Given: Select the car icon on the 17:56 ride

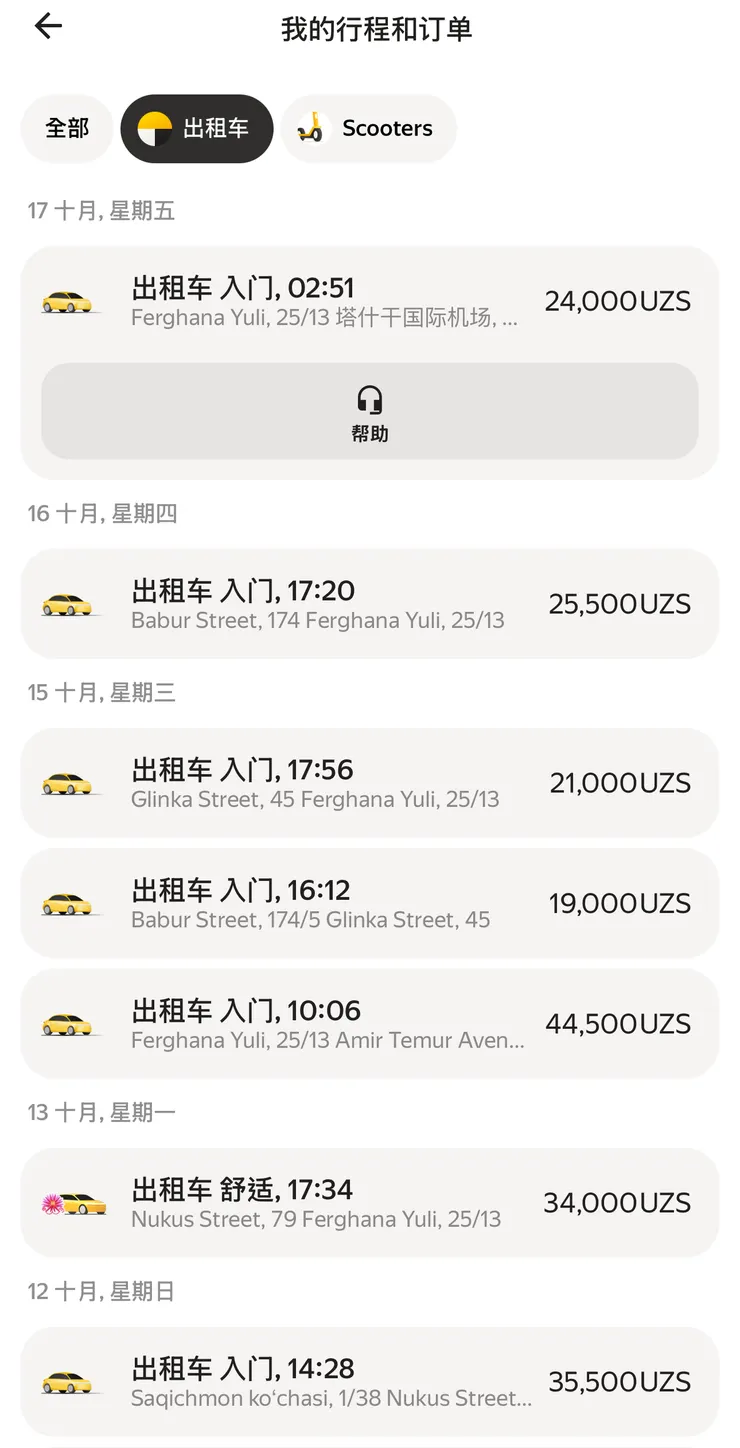Looking at the screenshot, I should click(x=68, y=783).
